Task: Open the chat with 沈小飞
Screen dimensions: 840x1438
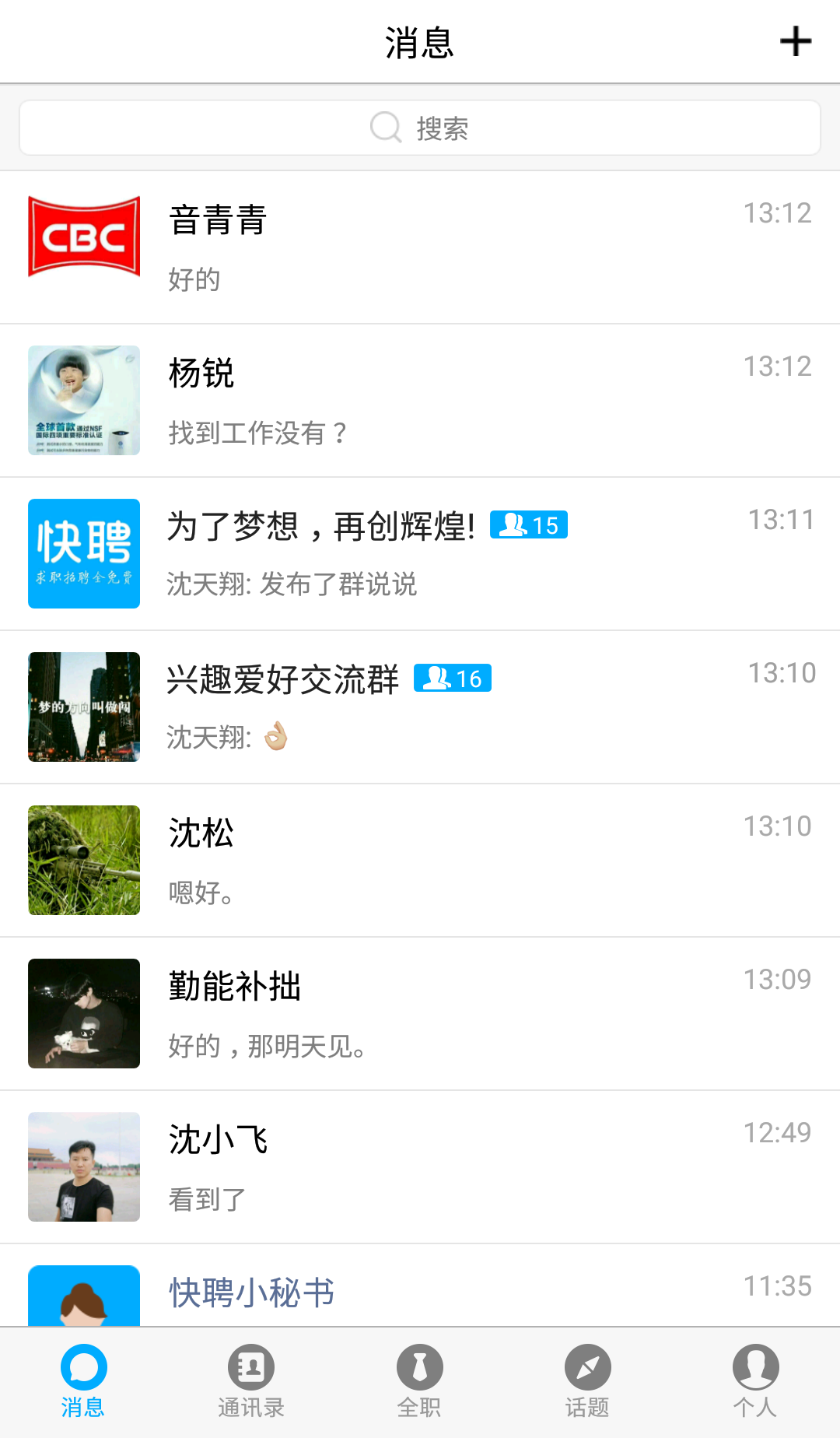Action: click(x=420, y=1167)
